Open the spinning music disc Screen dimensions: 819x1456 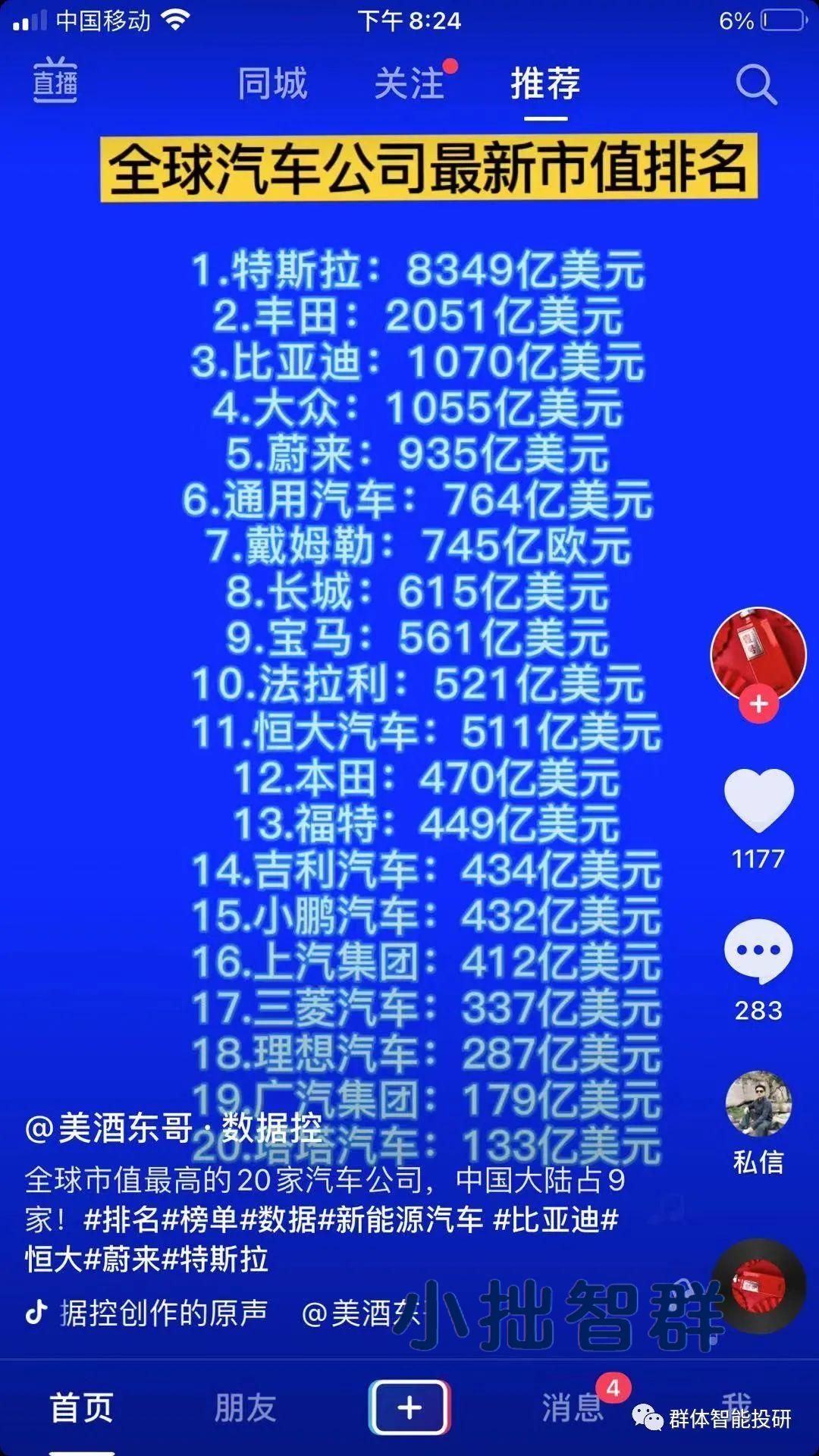[x=758, y=1286]
